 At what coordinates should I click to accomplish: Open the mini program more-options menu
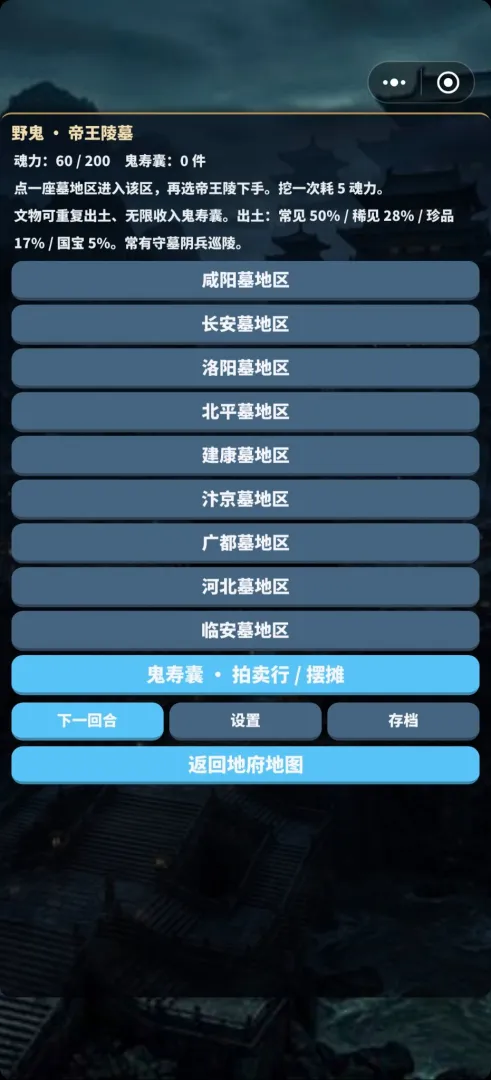394,83
